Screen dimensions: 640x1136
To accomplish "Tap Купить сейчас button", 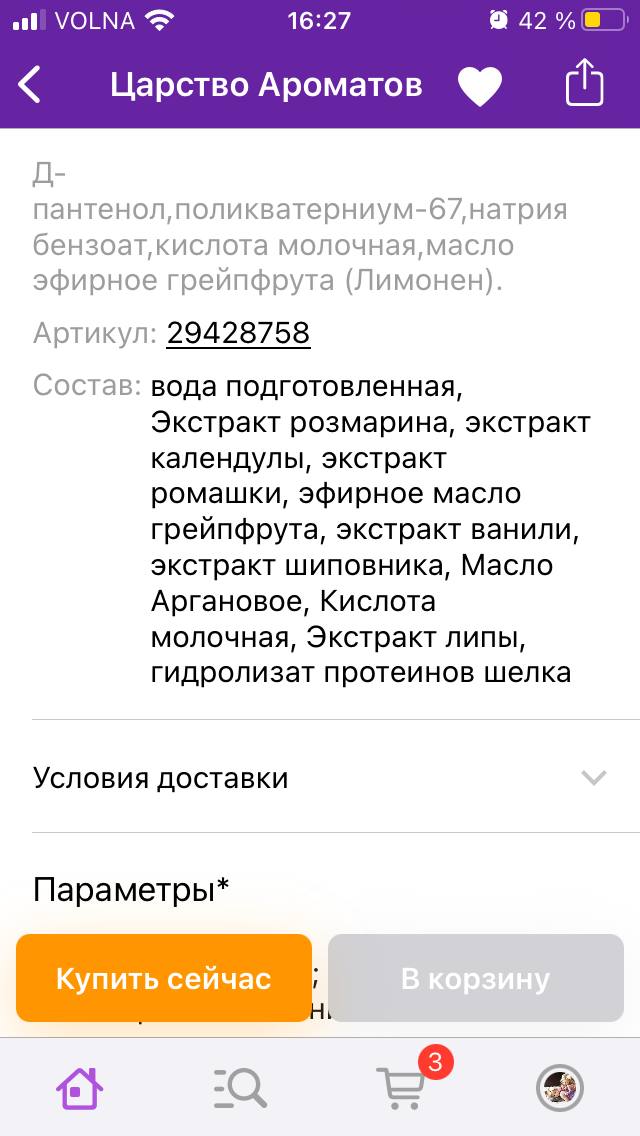I will (x=164, y=978).
